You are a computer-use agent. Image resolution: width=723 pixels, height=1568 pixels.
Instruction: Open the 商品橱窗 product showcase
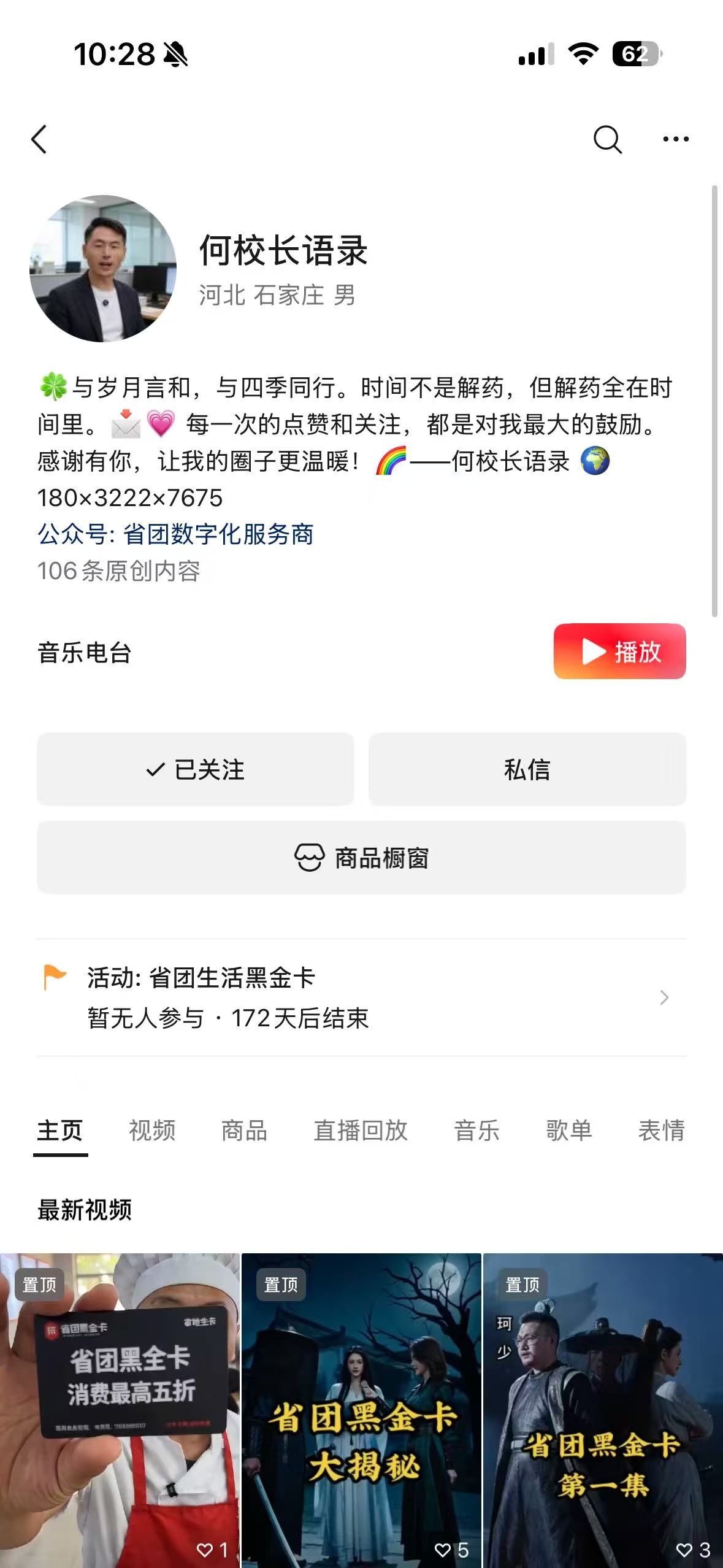pyautogui.click(x=361, y=858)
